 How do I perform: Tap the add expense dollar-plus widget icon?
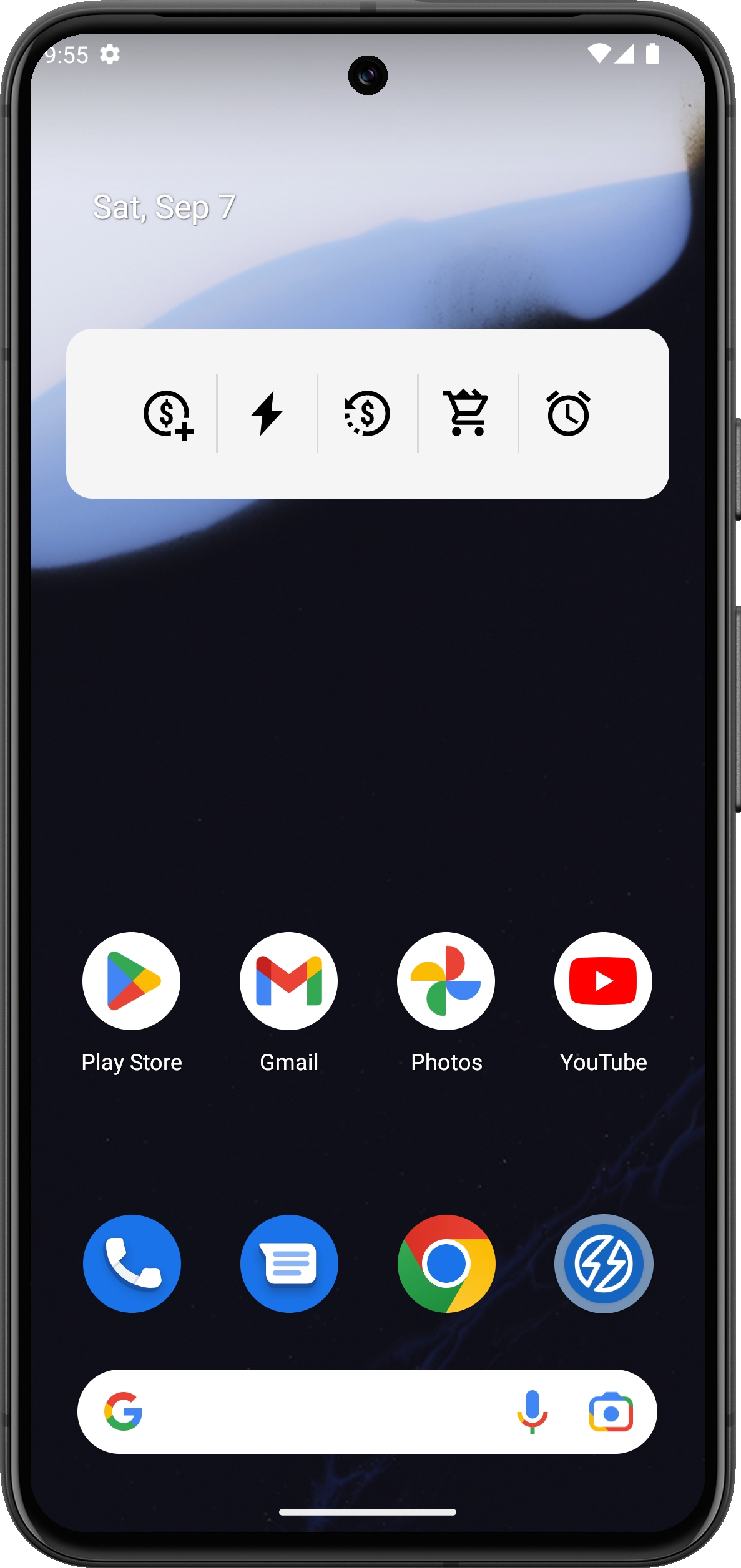[x=167, y=414]
